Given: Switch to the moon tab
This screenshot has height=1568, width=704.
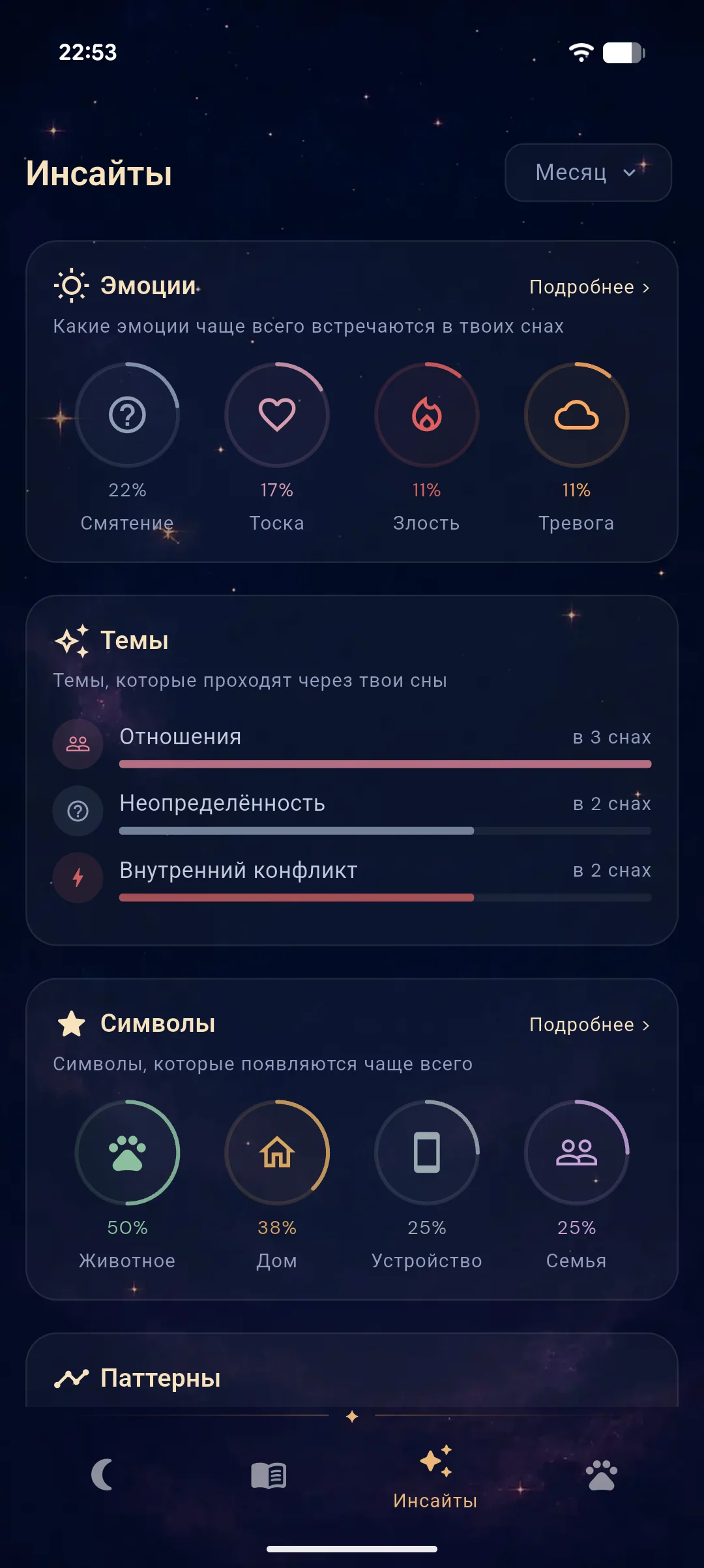Looking at the screenshot, I should coord(102,1475).
